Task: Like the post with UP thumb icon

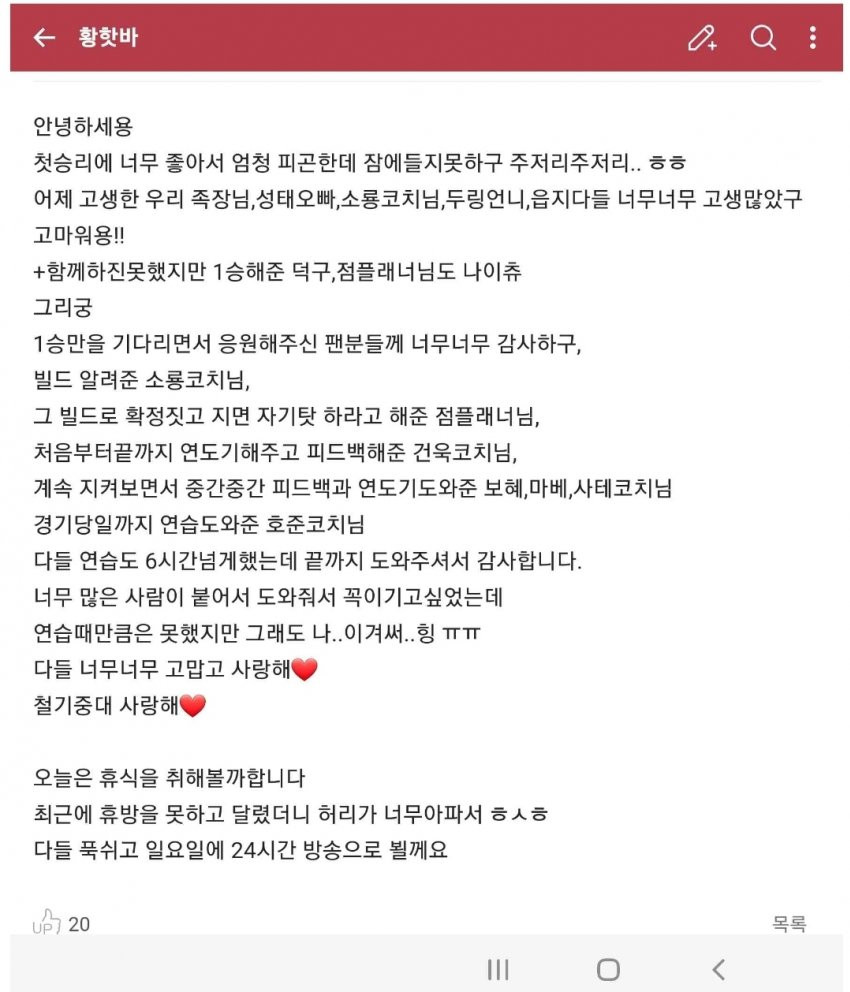Action: (x=47, y=923)
